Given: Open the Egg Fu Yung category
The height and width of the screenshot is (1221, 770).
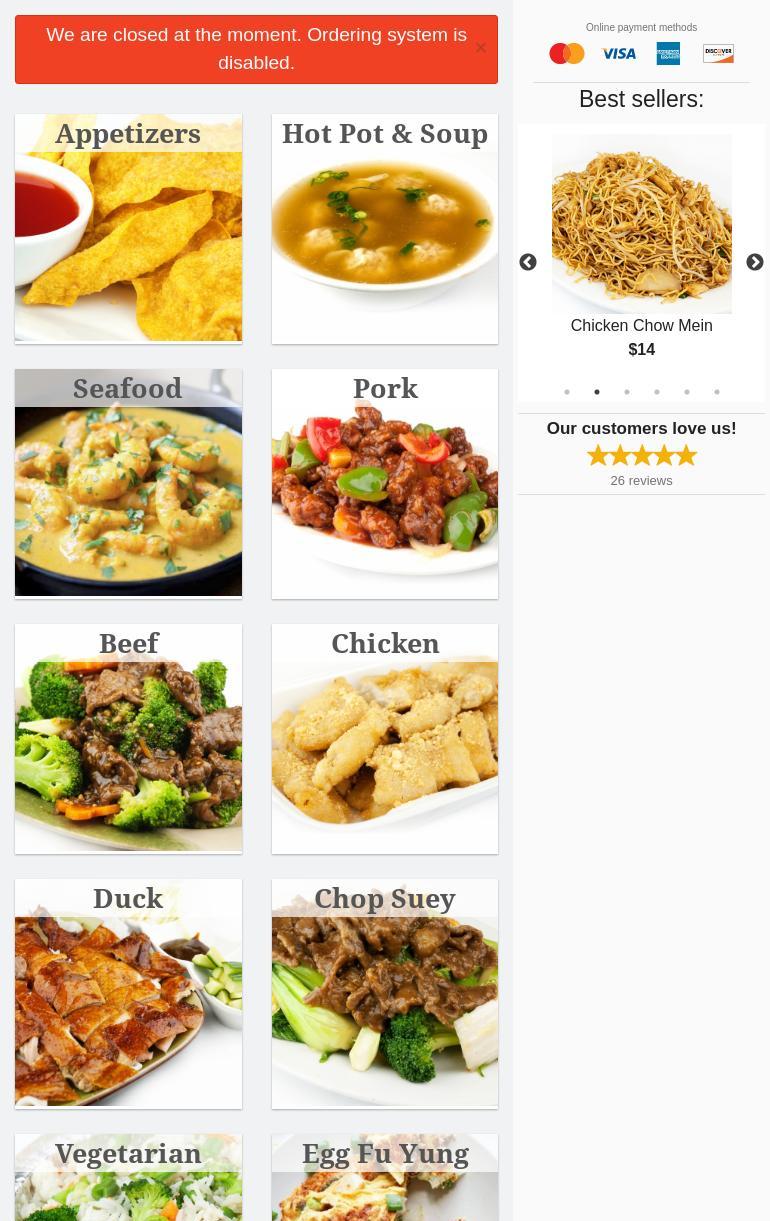Looking at the screenshot, I should (x=385, y=1178).
